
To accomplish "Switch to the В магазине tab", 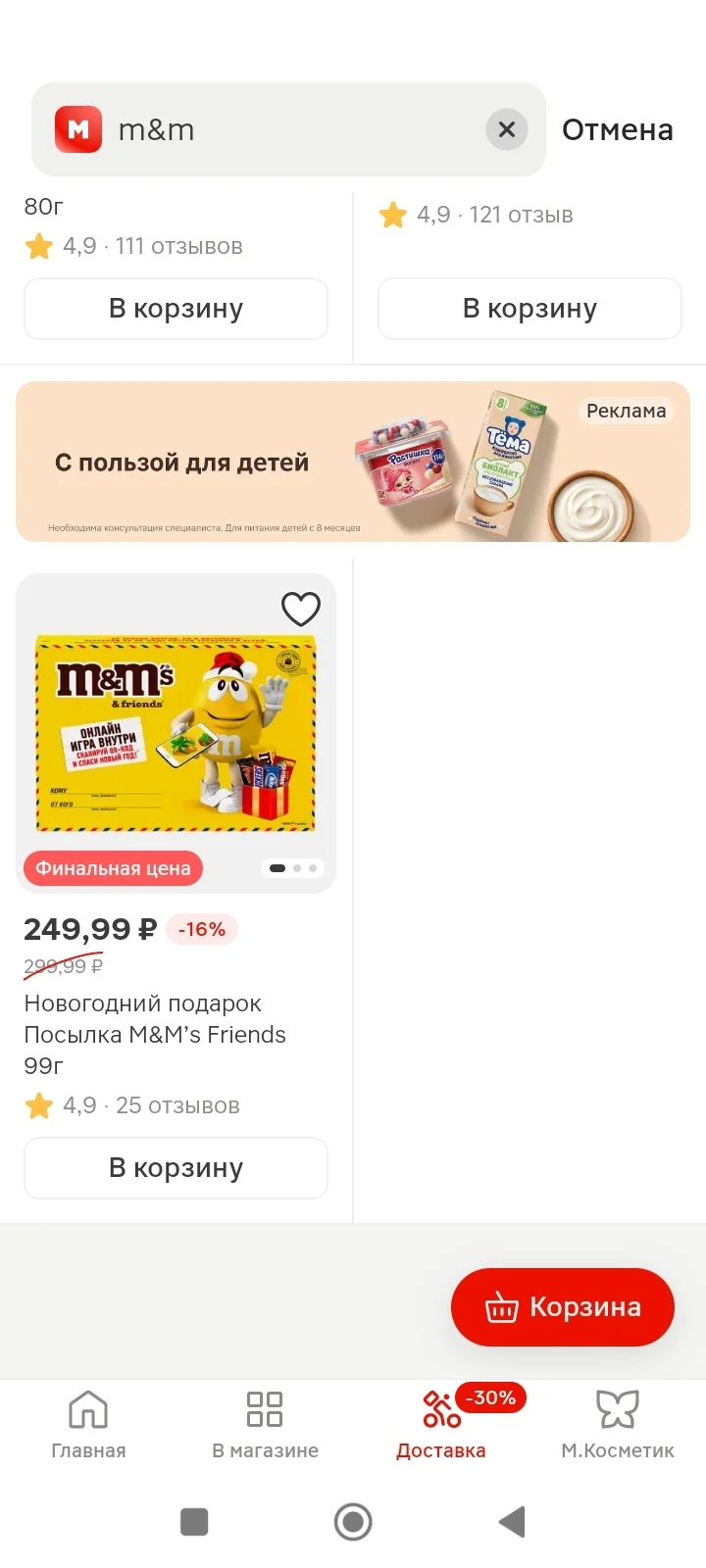I will pos(265,1425).
